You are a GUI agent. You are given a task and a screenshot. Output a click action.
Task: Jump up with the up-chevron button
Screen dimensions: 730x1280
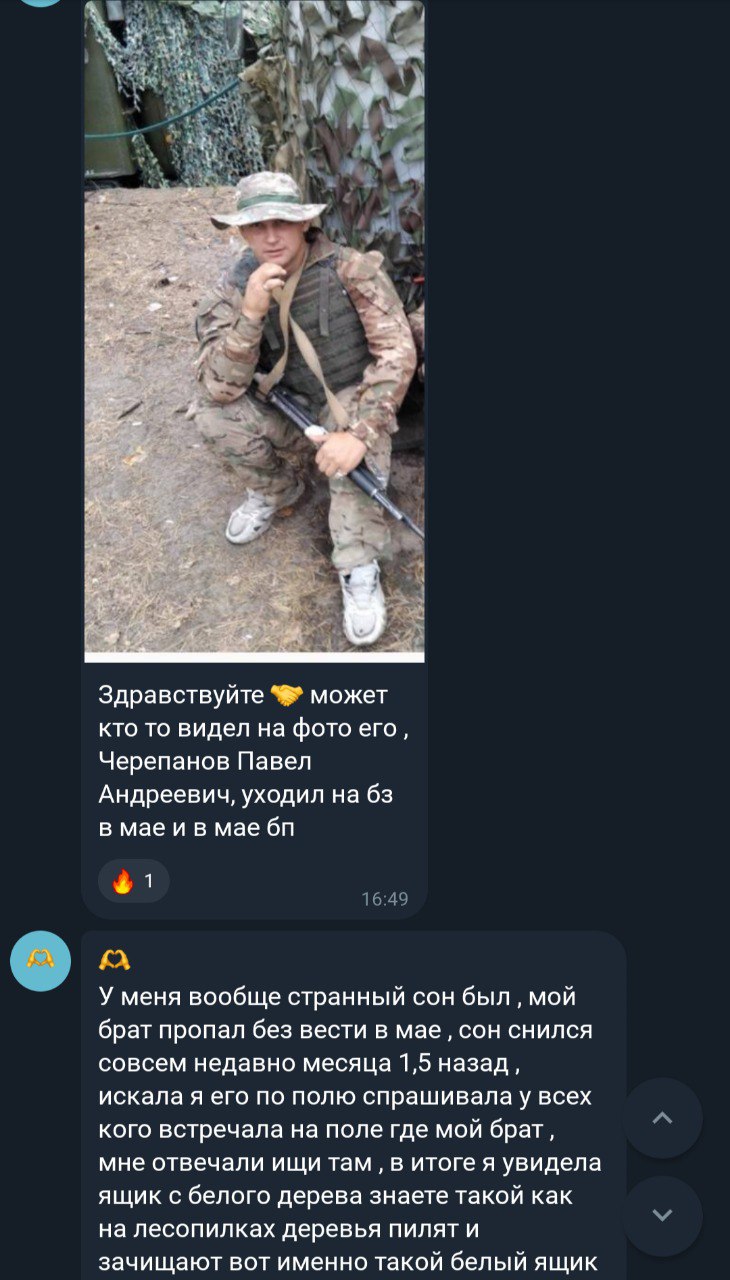click(662, 1118)
